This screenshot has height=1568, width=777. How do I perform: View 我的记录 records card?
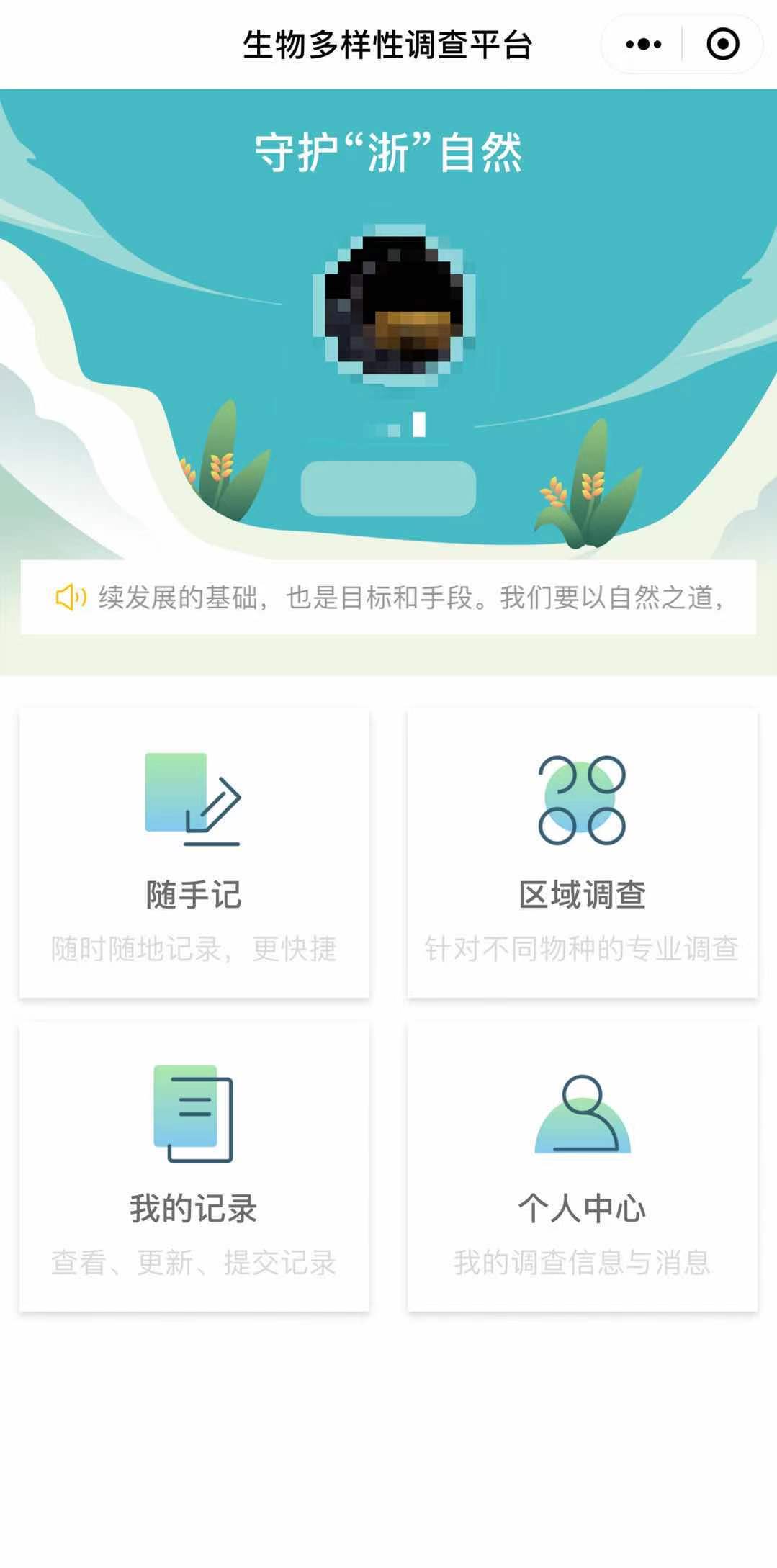(194, 1166)
